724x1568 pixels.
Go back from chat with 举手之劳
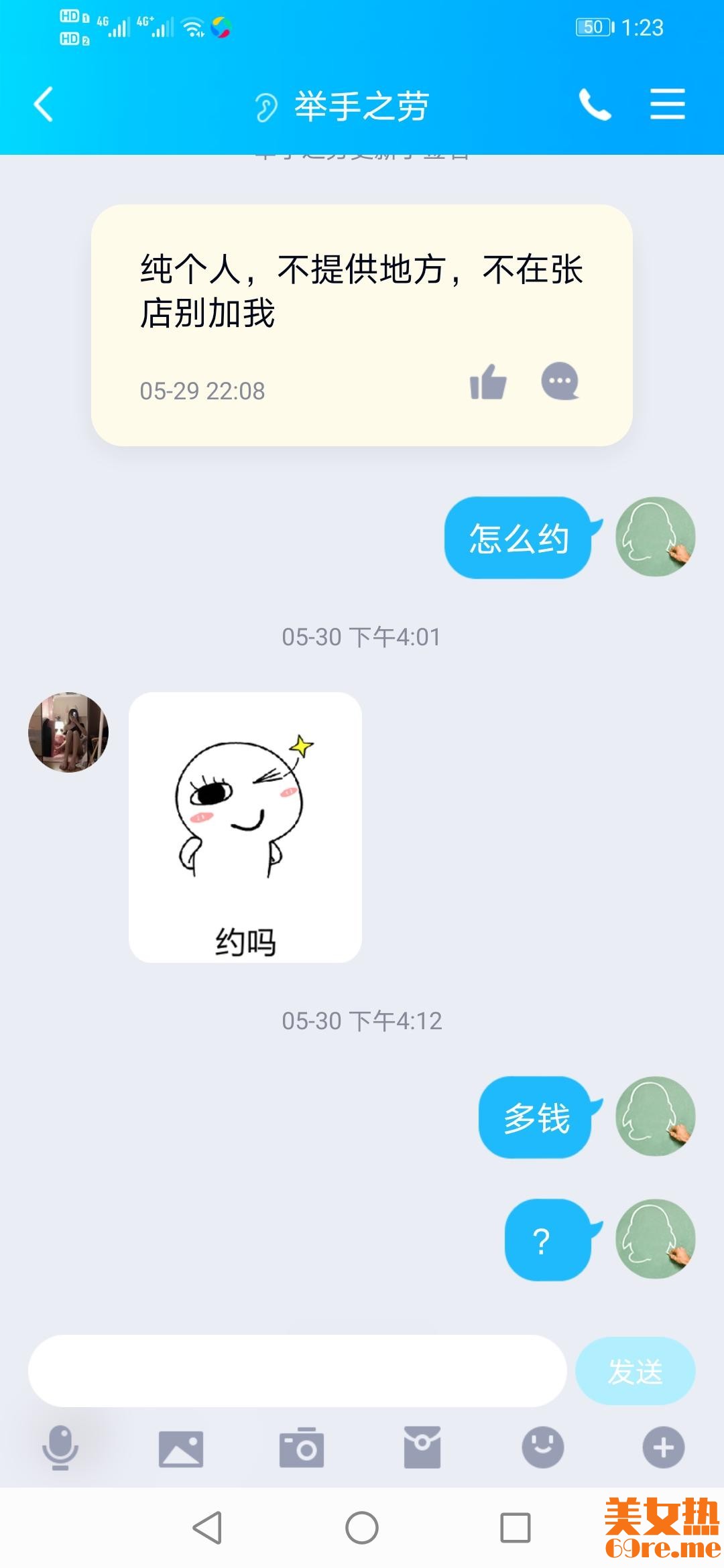44,105
